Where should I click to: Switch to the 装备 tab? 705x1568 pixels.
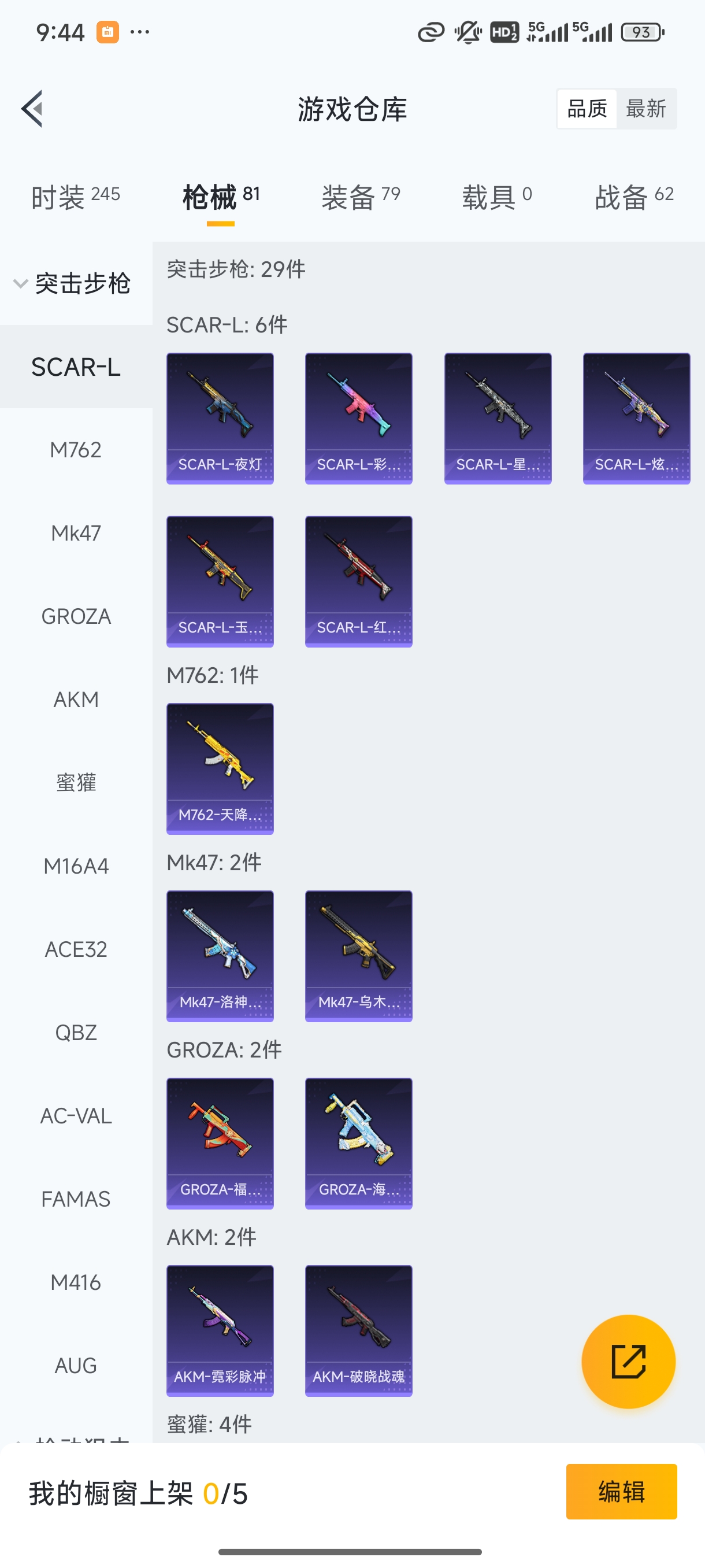pyautogui.click(x=361, y=197)
